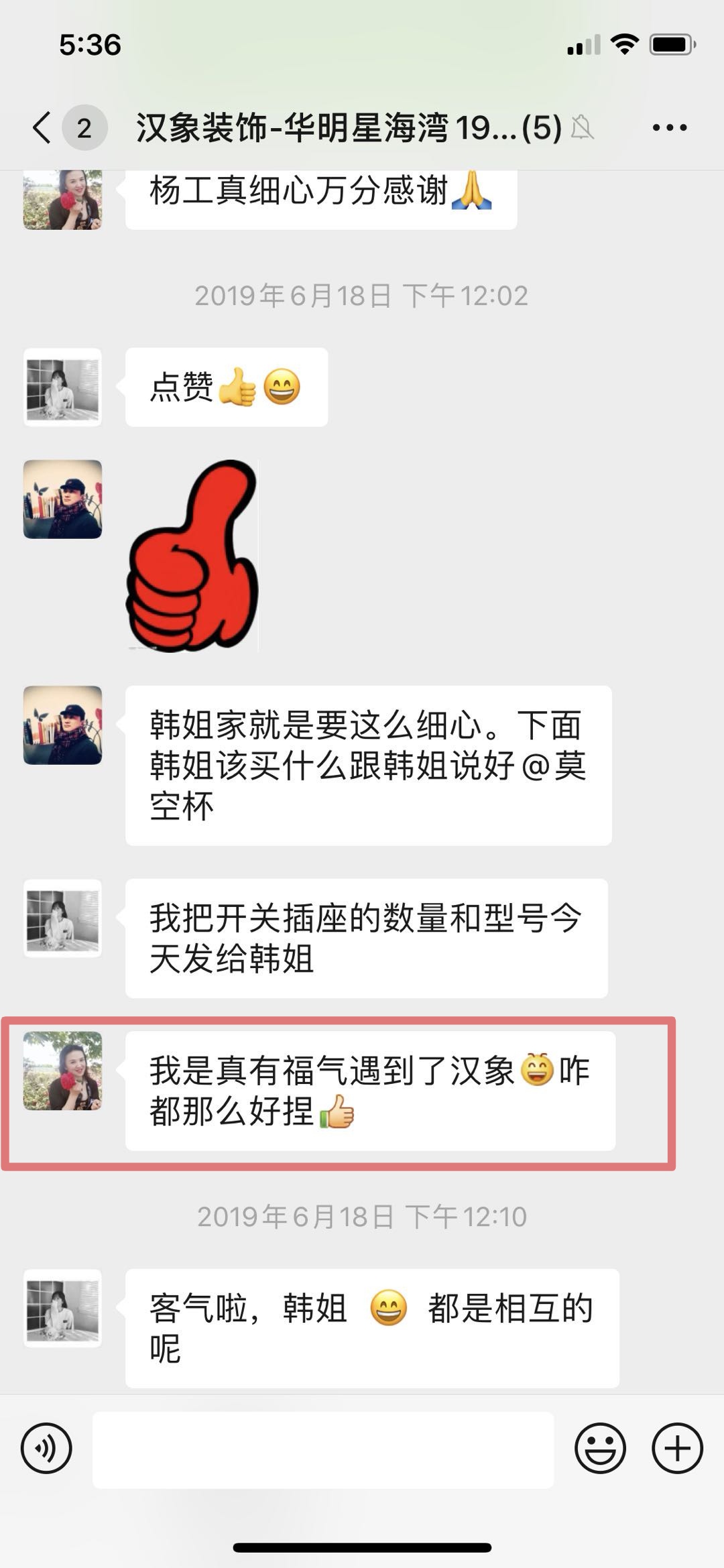
Task: Open the red thumbs-up sticker
Action: (192, 556)
